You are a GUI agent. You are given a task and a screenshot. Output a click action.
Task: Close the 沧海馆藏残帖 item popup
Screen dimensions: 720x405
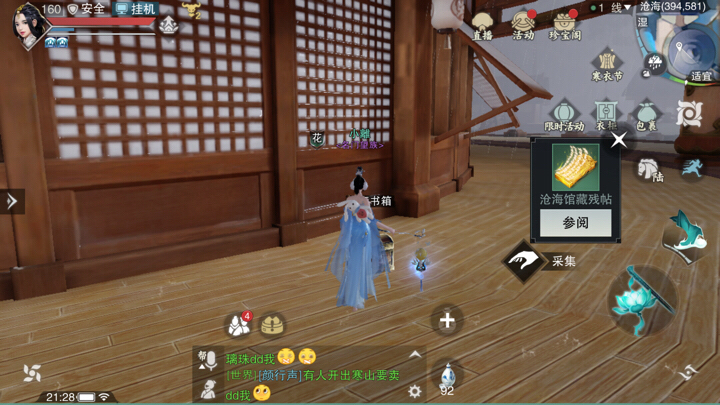[x=620, y=140]
